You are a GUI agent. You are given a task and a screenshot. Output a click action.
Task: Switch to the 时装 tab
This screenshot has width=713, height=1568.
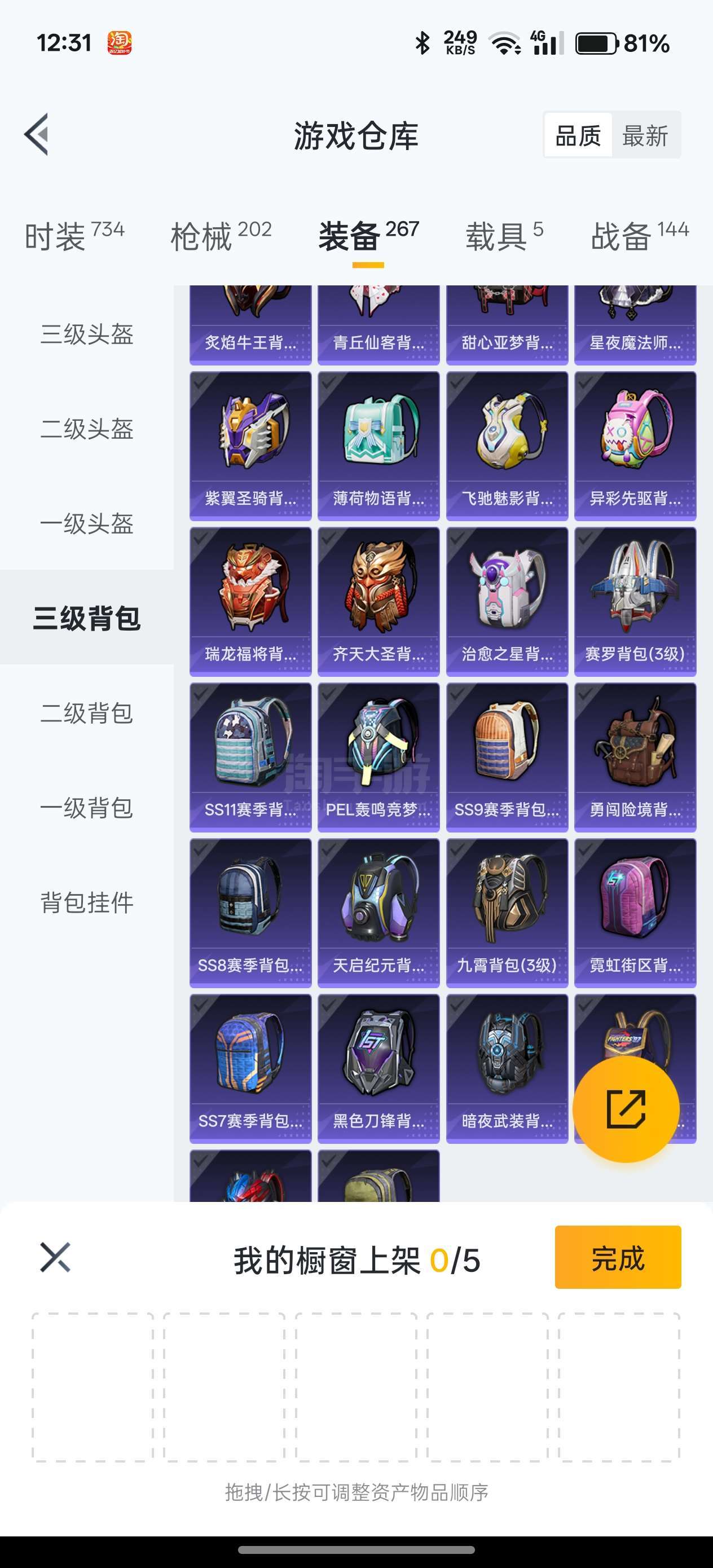tap(74, 236)
